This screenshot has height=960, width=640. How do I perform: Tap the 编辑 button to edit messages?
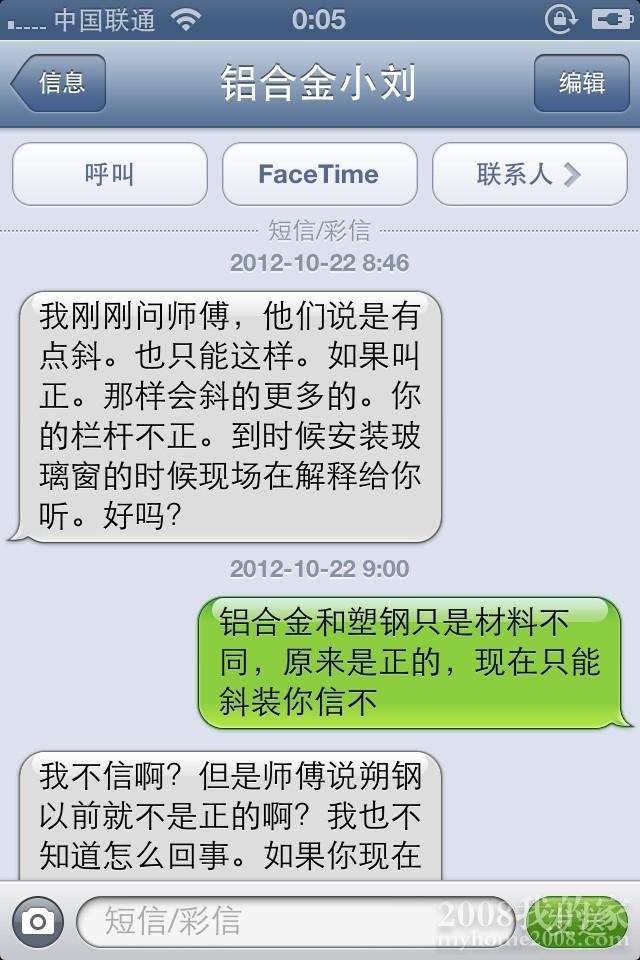point(581,83)
